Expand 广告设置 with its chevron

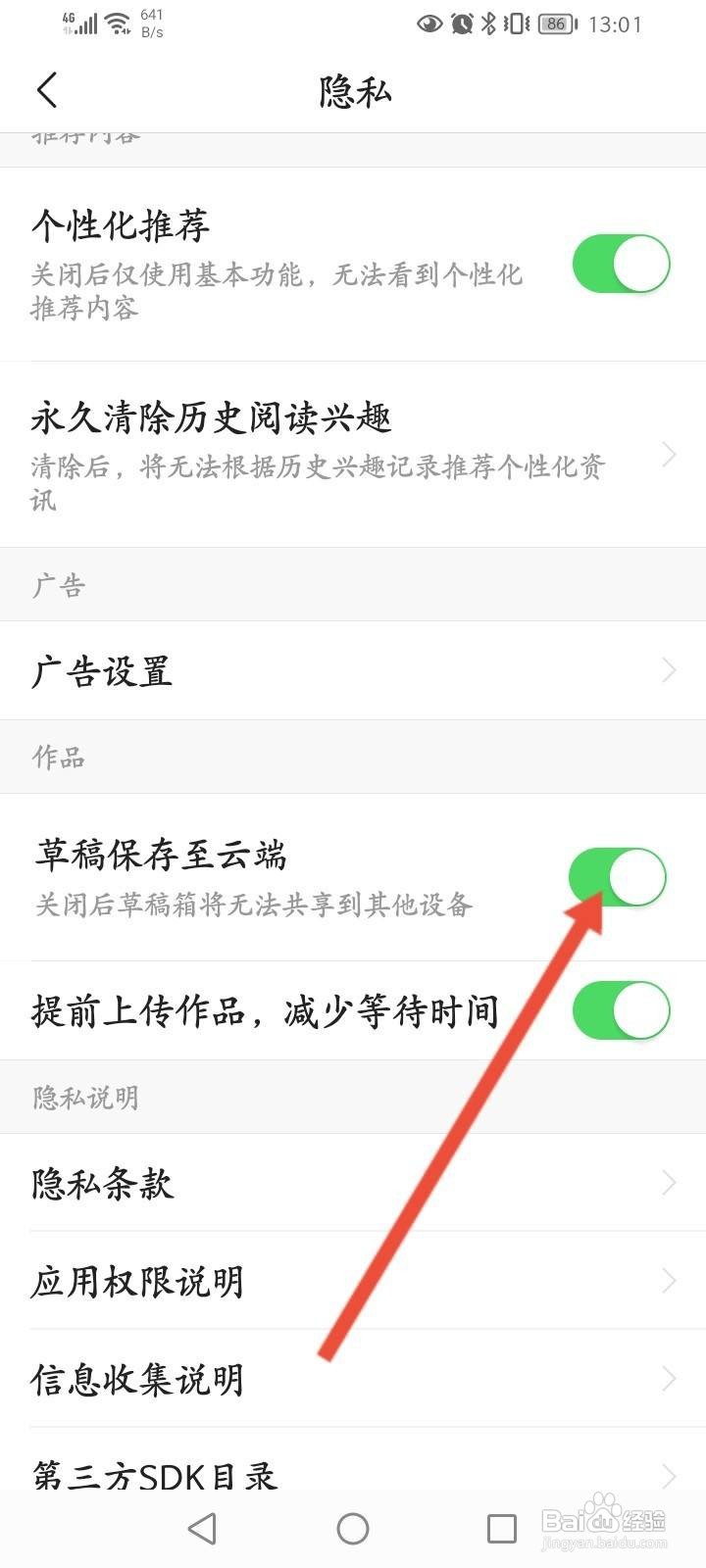click(669, 670)
